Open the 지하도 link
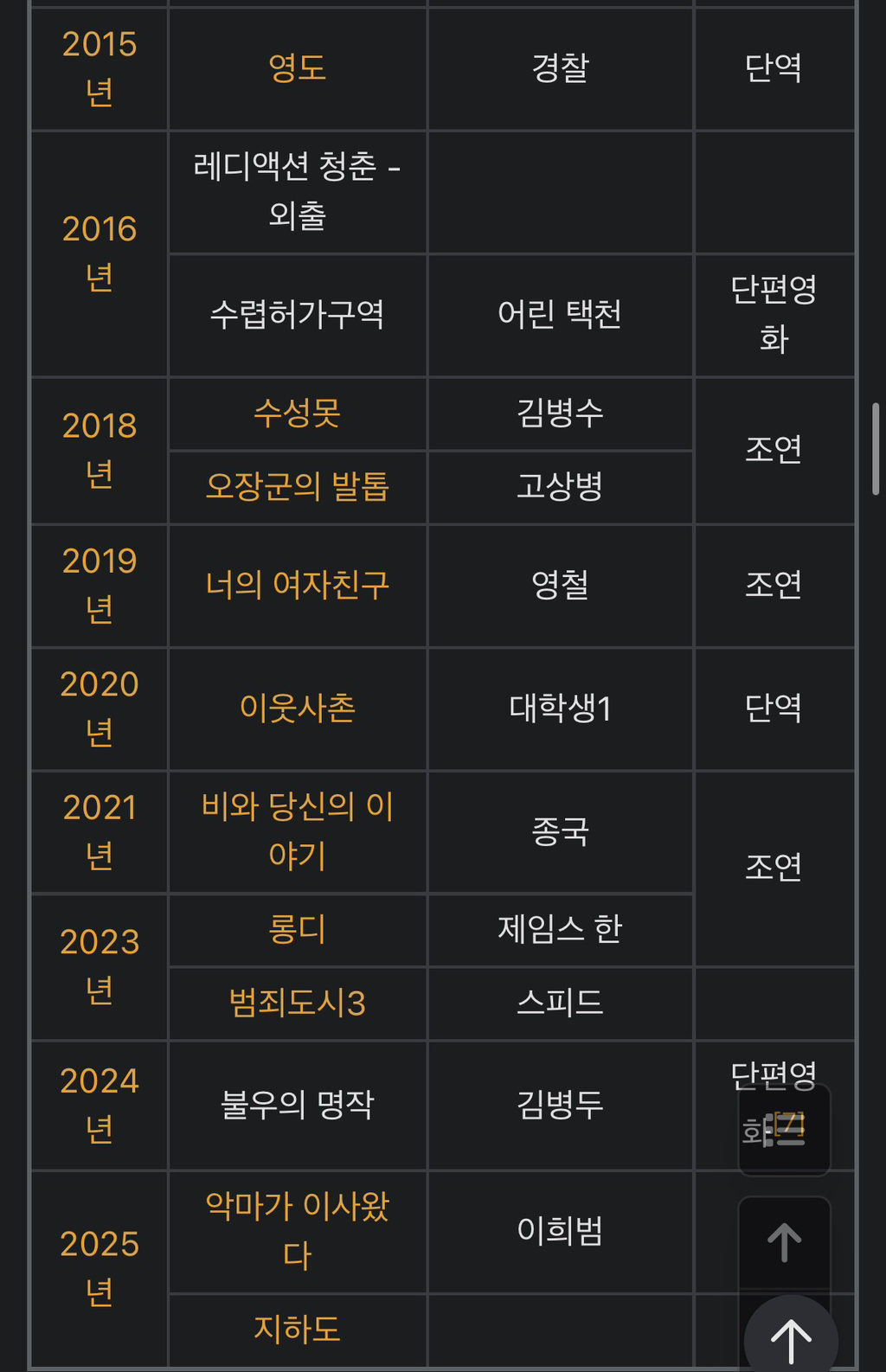 click(297, 1329)
